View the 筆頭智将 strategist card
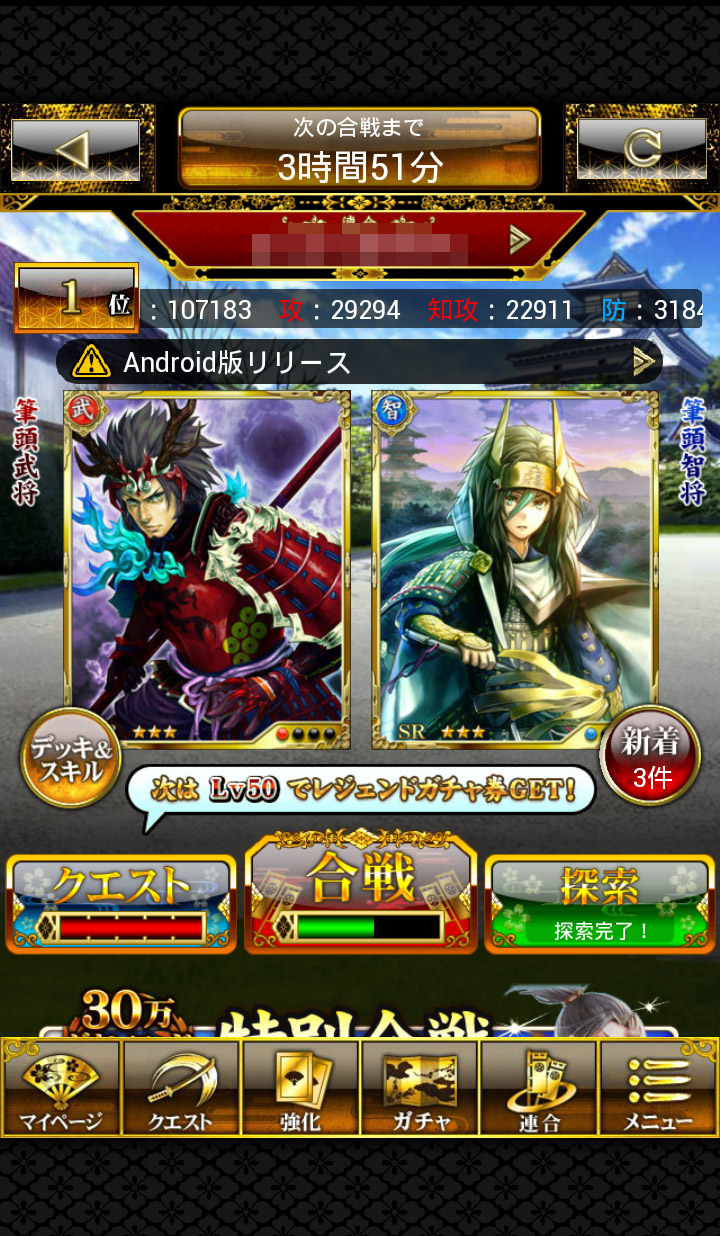The image size is (720, 1236). point(513,568)
